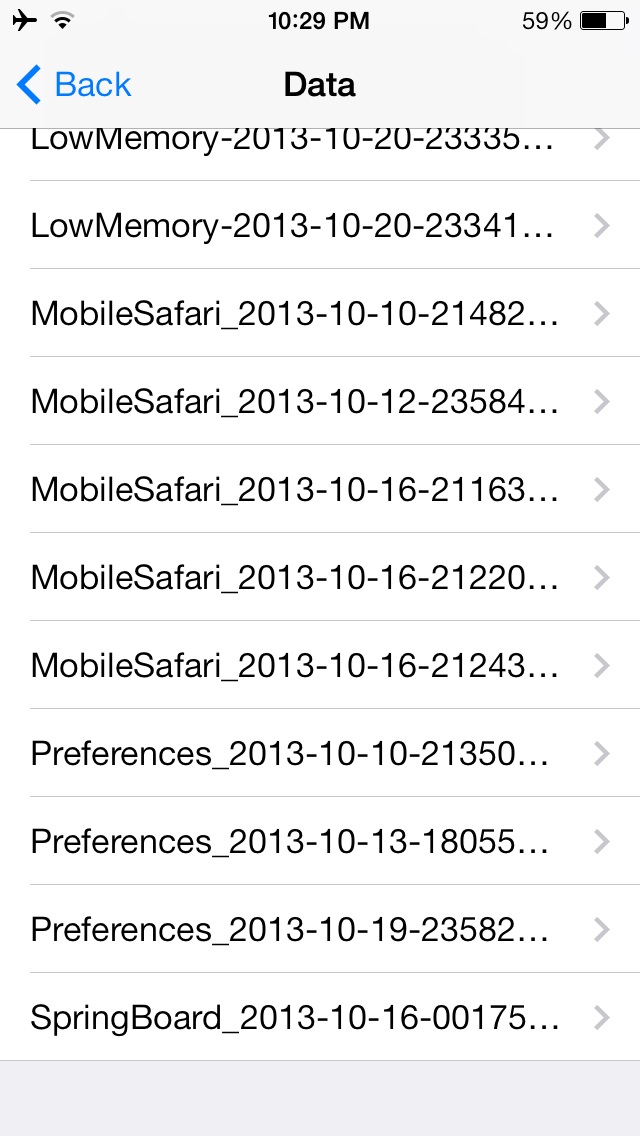
Task: View the Preferences_2013-10-13-18055 entry
Action: [320, 840]
